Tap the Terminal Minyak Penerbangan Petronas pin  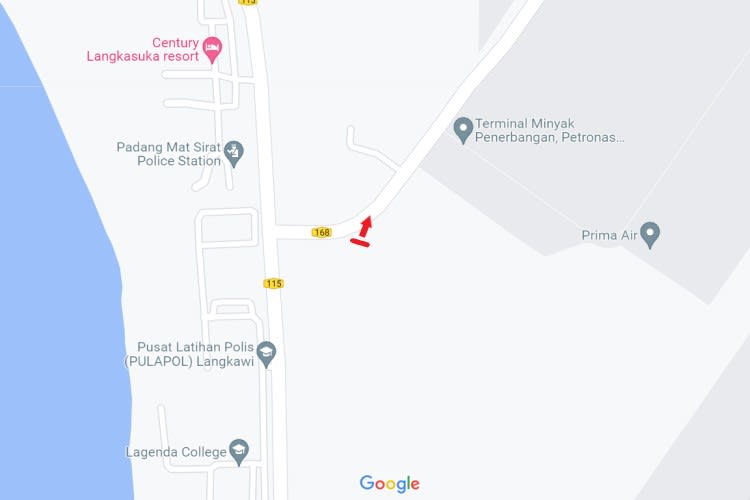462,129
